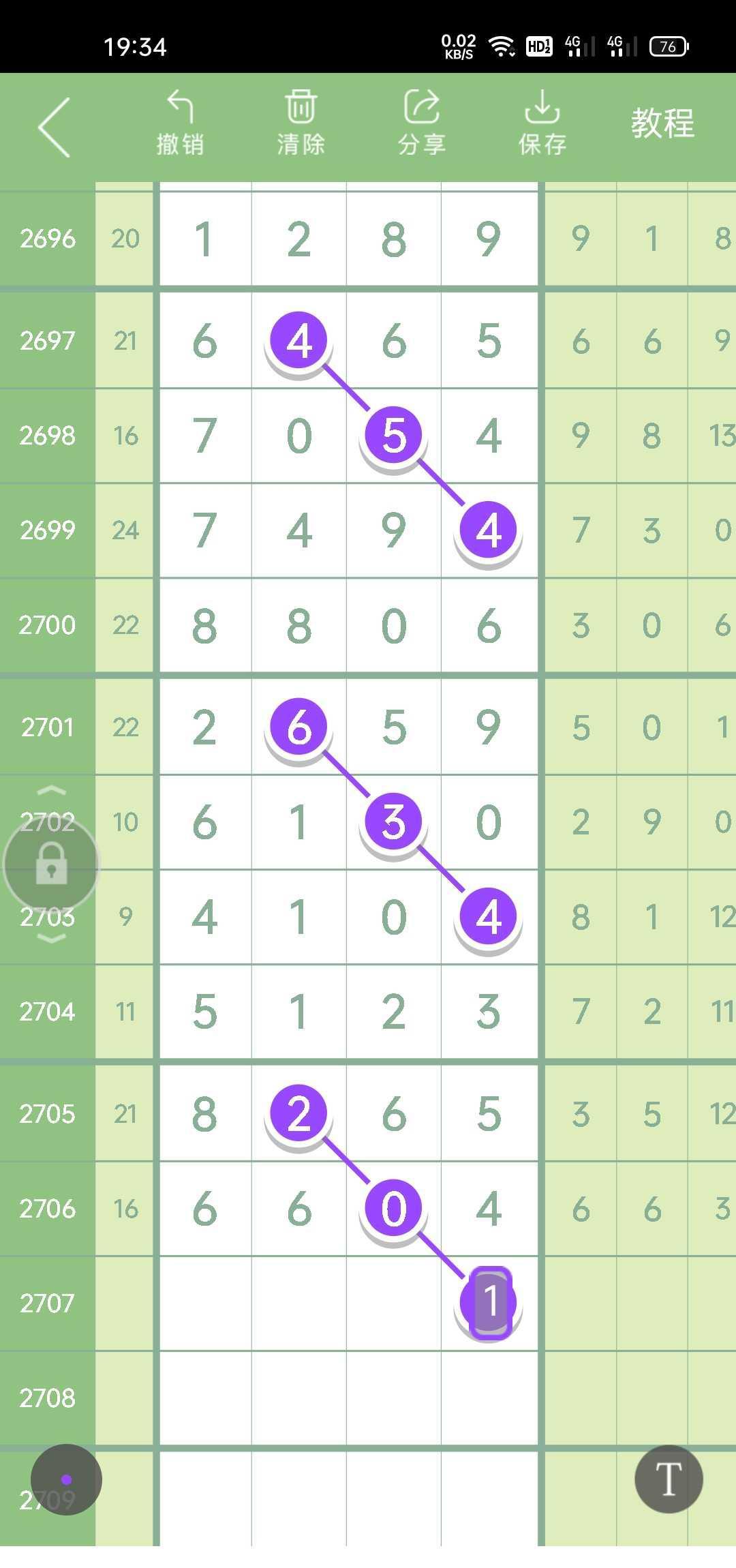Screen dimensions: 736x1568
Task: Save the chart with 保存
Action: [542, 124]
